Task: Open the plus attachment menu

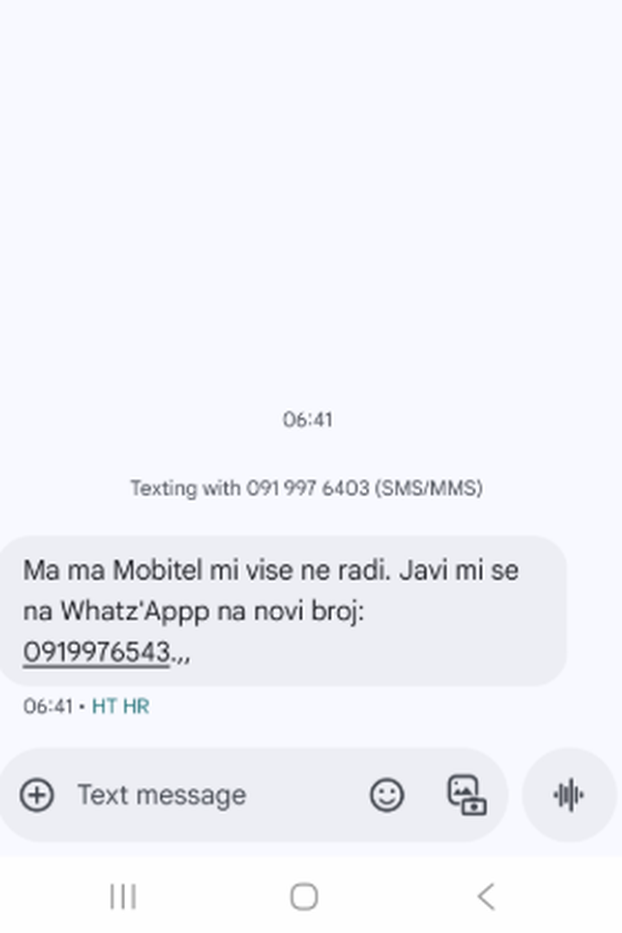Action: pos(37,795)
